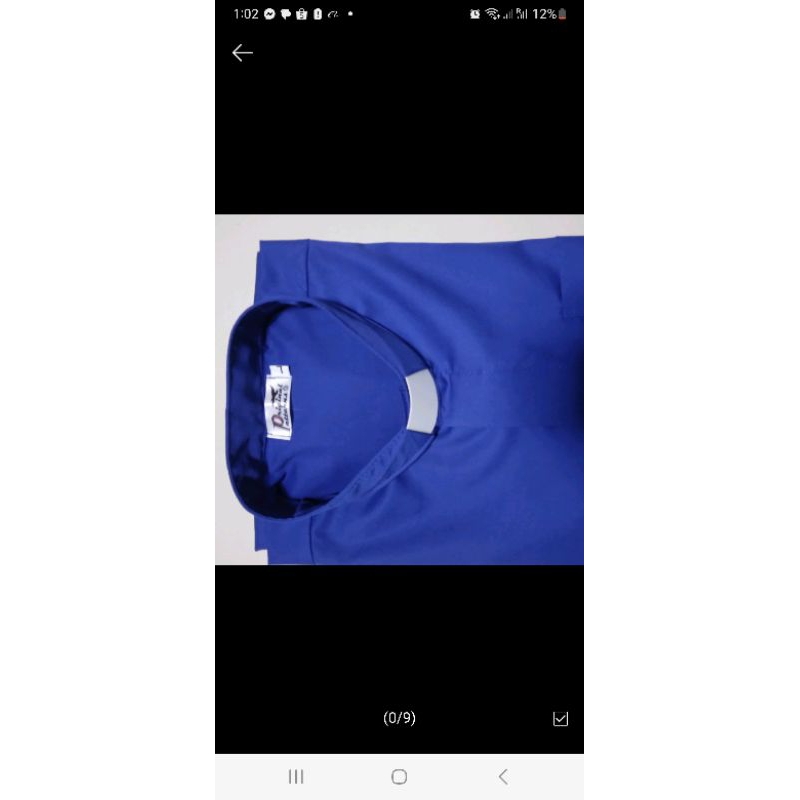Tap the system back chevron
800x800 pixels.
[x=503, y=777]
